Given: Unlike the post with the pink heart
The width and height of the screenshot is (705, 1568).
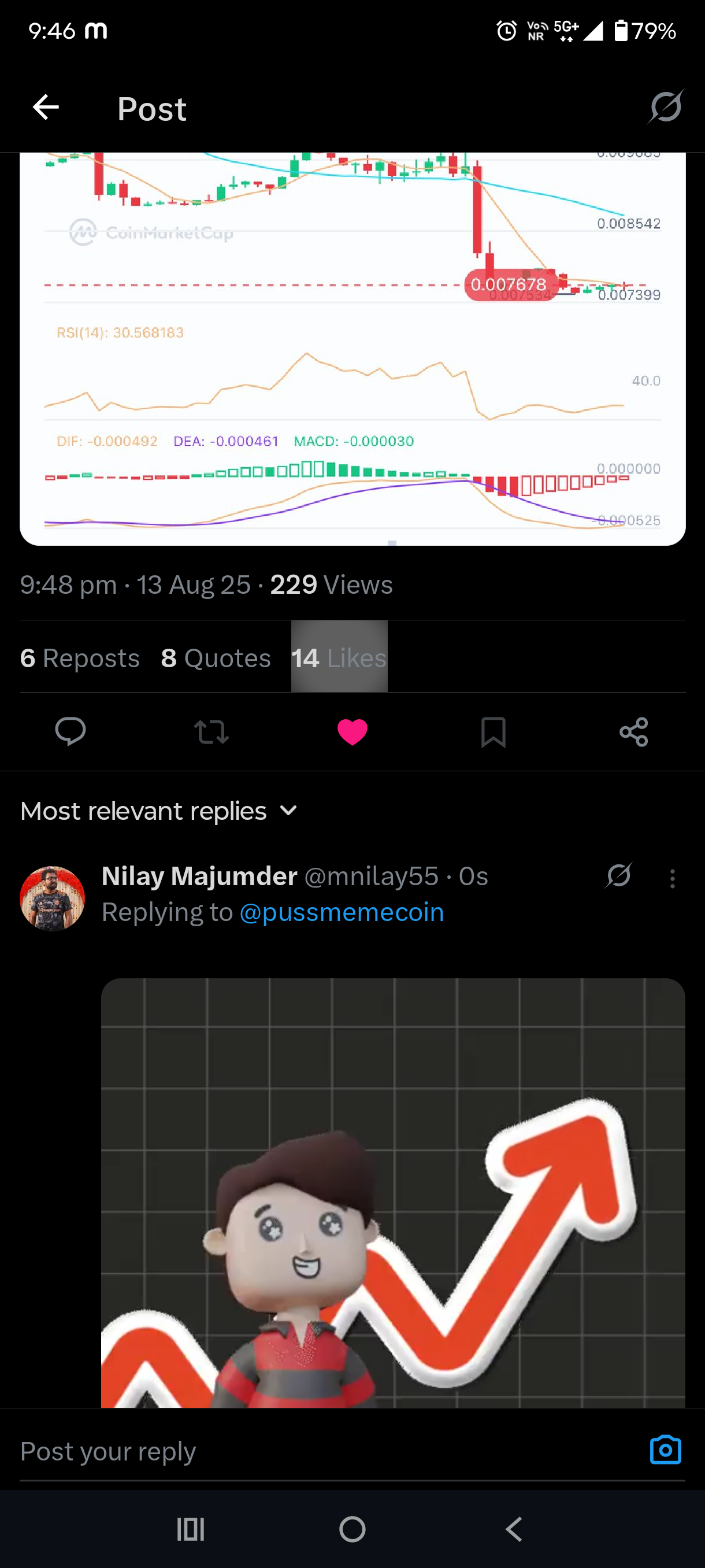Looking at the screenshot, I should tap(352, 731).
